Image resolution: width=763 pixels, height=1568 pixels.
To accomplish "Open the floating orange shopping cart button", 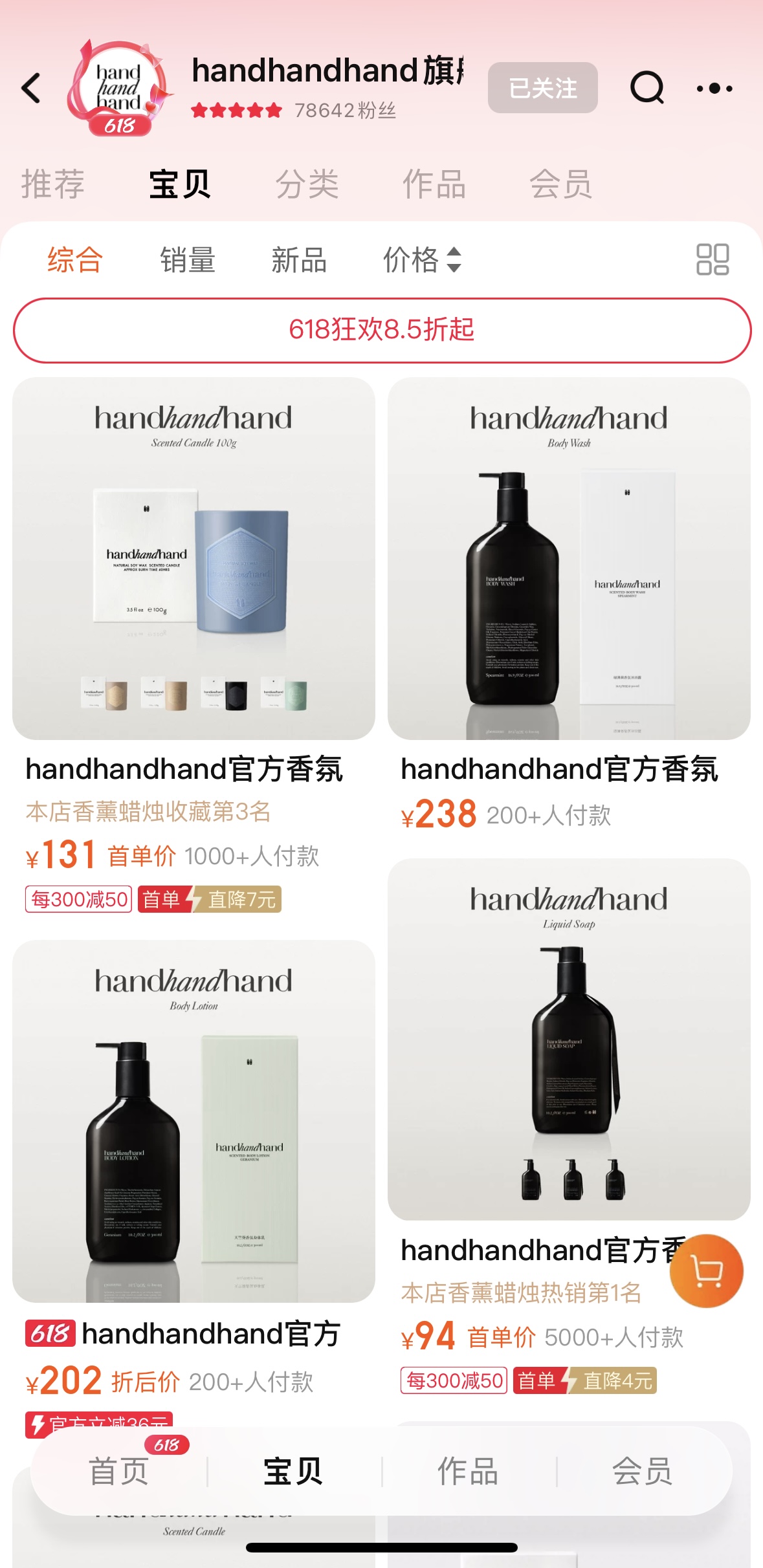I will click(x=706, y=1271).
